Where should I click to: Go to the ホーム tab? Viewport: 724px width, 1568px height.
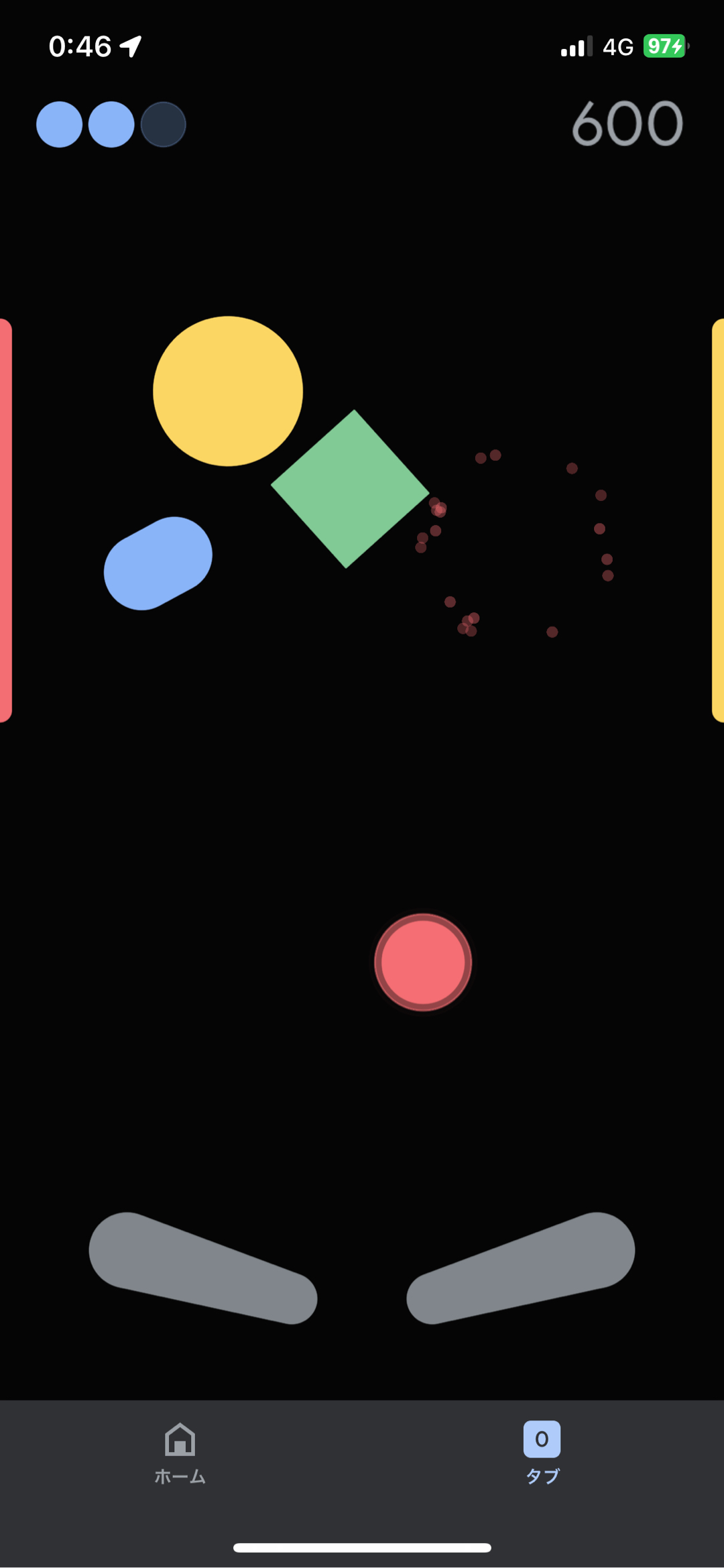180,1453
